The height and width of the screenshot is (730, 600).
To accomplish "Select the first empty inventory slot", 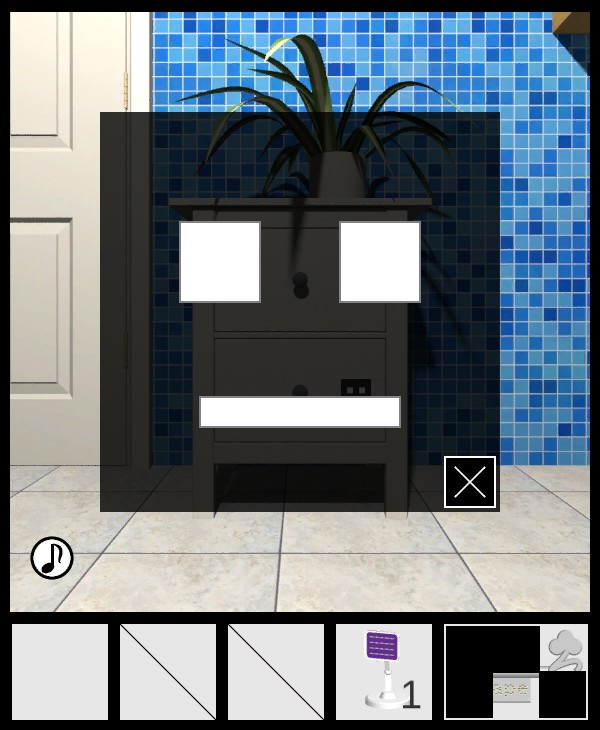I will click(x=60, y=671).
